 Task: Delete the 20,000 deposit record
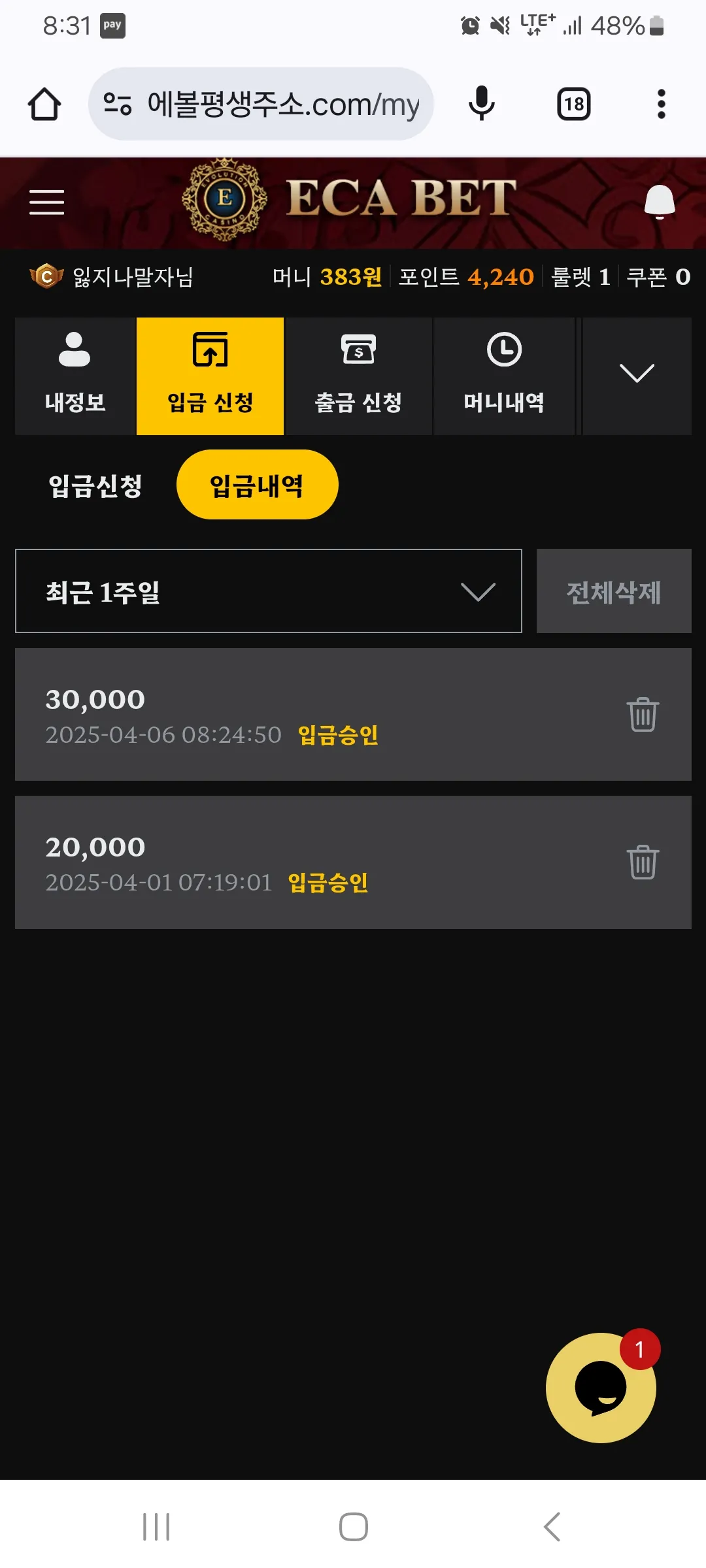[643, 862]
